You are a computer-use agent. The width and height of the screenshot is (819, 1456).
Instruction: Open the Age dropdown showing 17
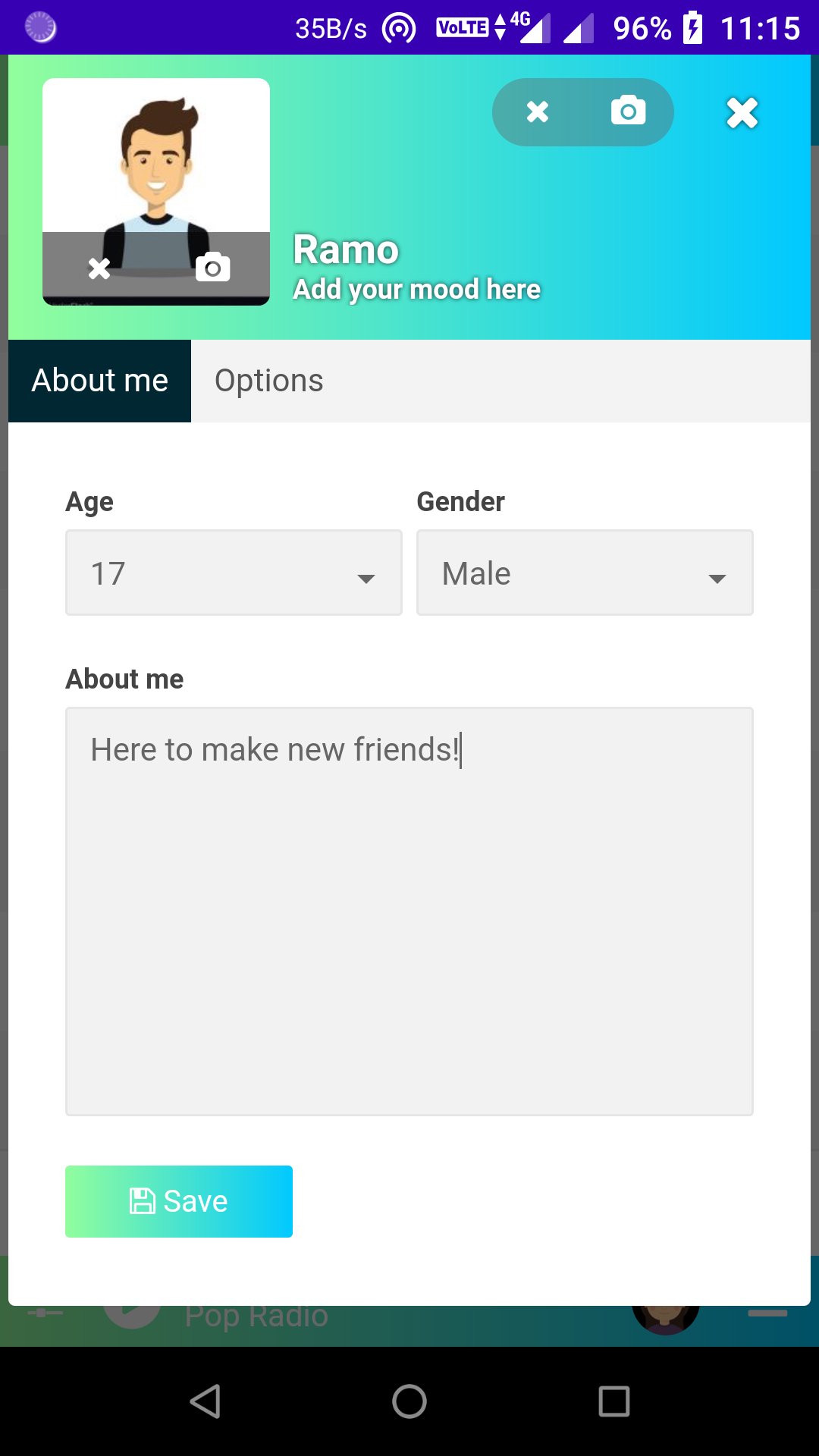pyautogui.click(x=233, y=573)
